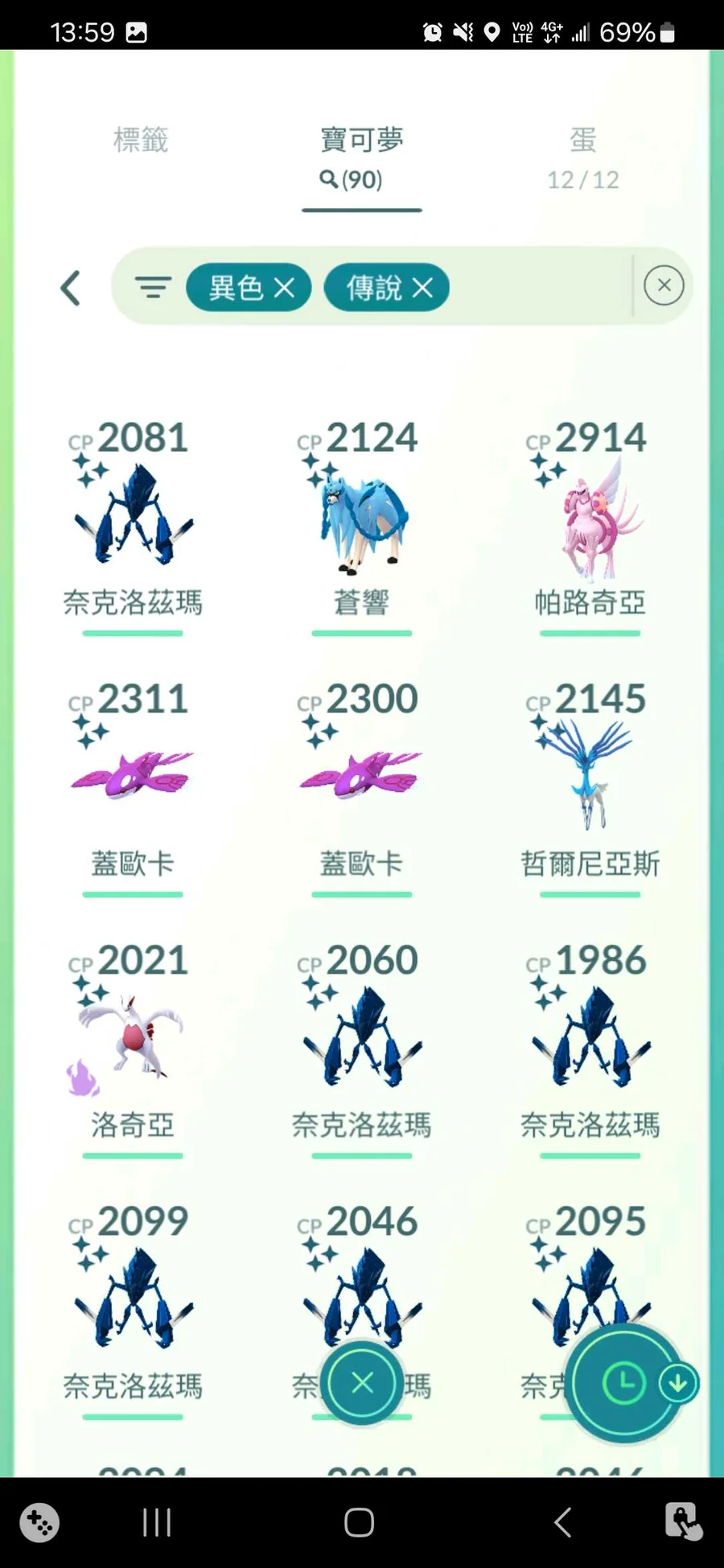Image resolution: width=724 pixels, height=1568 pixels.
Task: View 洛奇亞 with CP 2021
Action: (x=133, y=1037)
